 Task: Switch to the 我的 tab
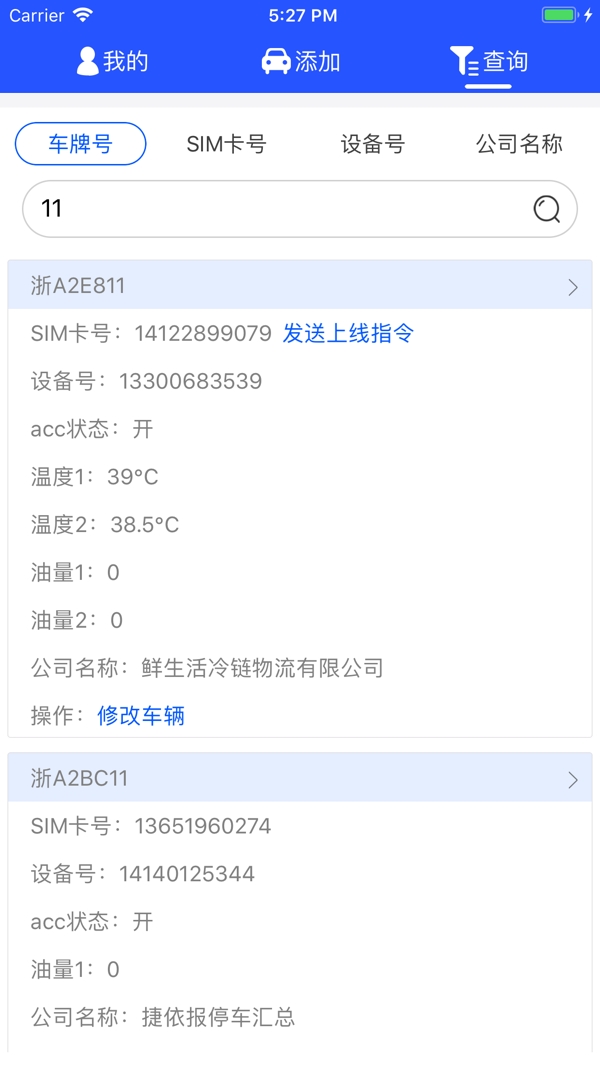(112, 62)
